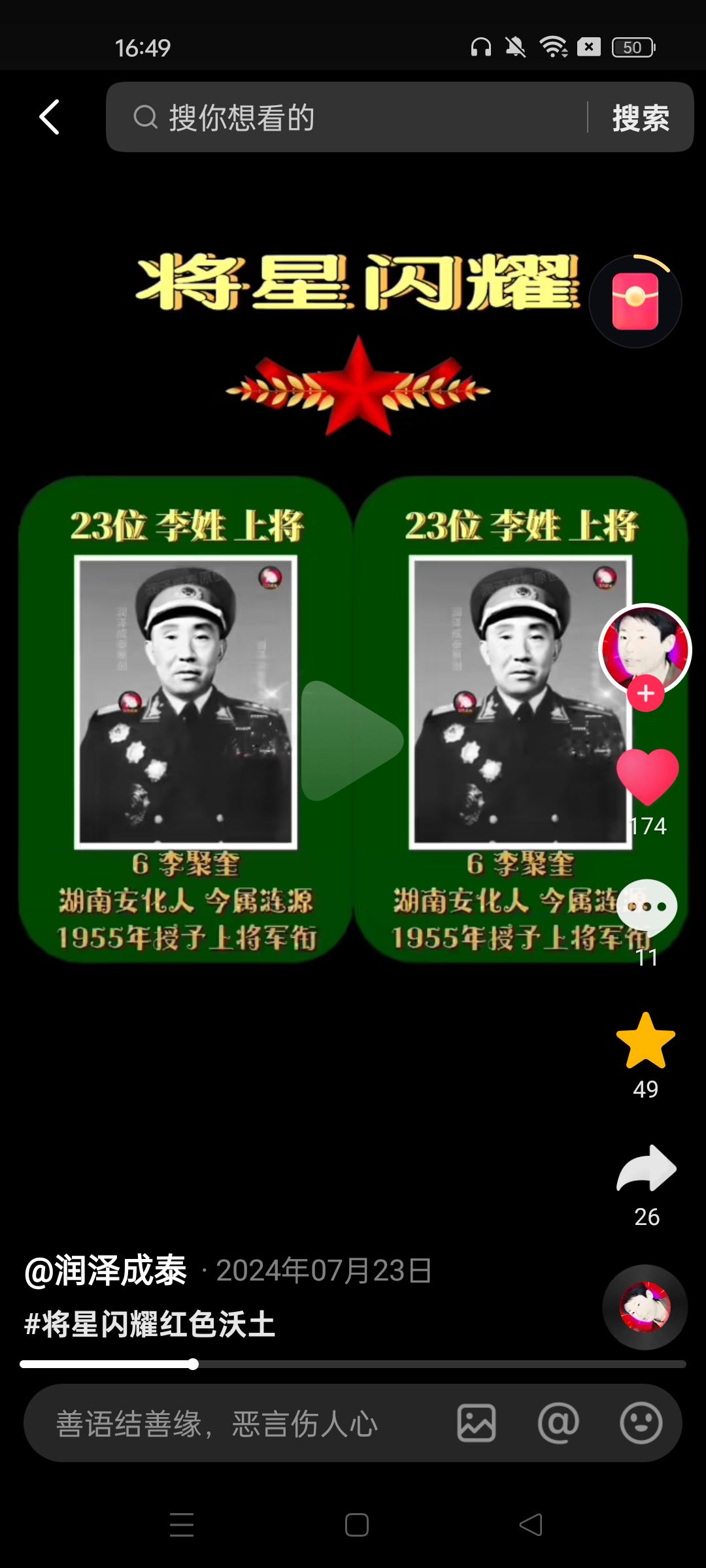Open the comments bubble
706x1568 pixels.
(x=647, y=907)
